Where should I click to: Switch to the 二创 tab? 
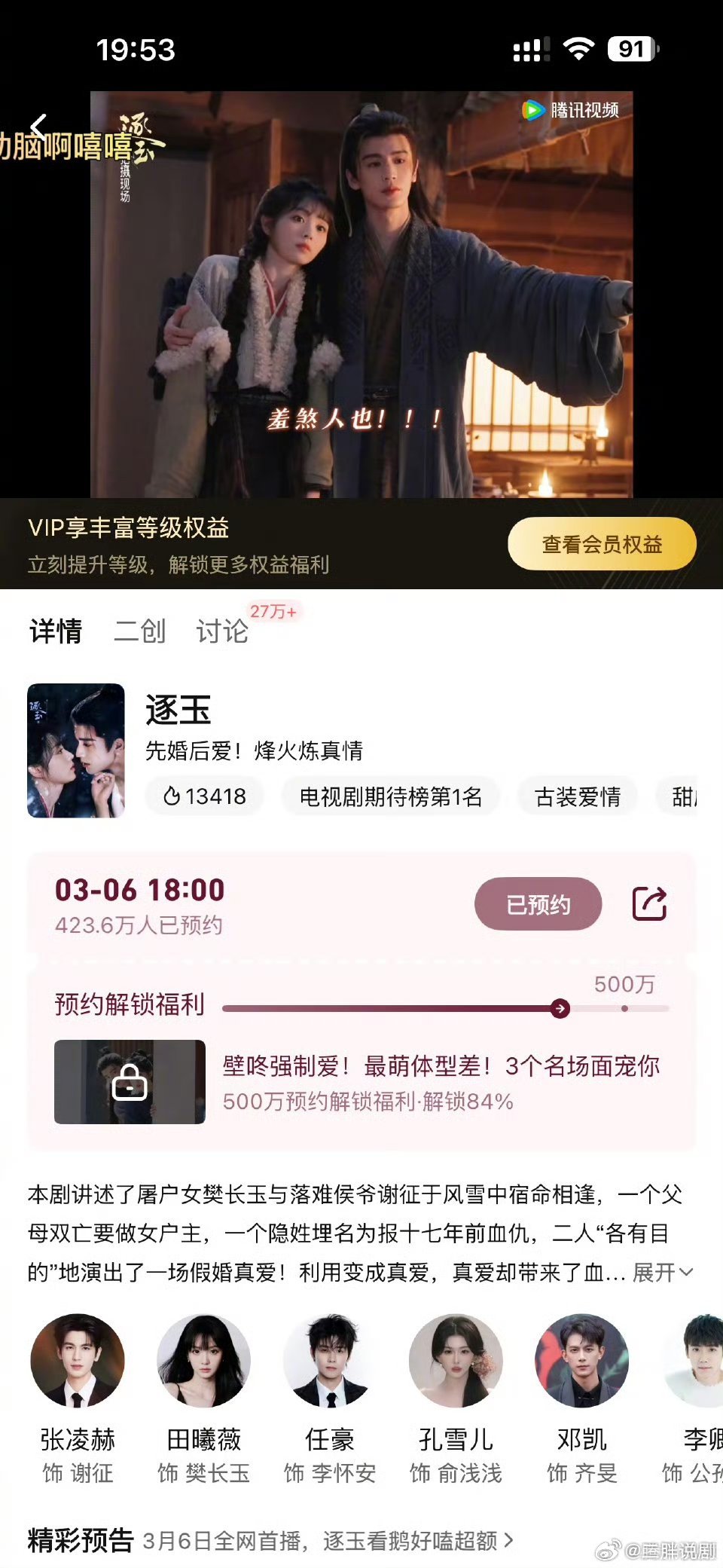pyautogui.click(x=139, y=634)
